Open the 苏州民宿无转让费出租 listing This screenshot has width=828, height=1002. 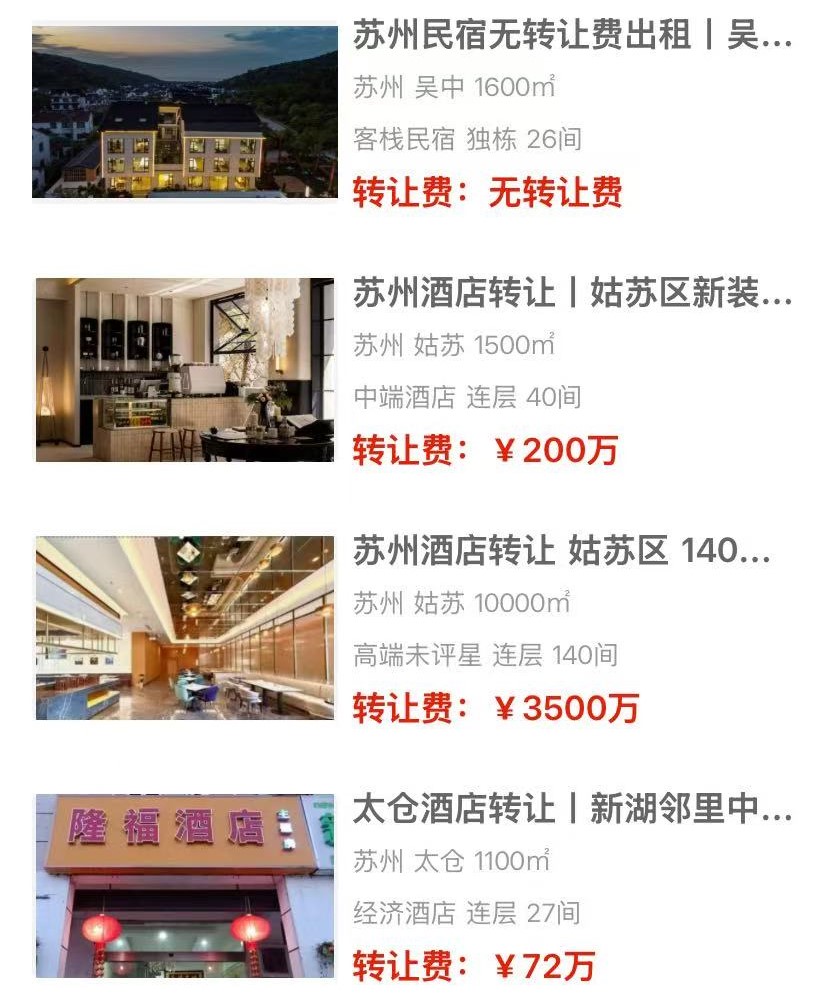point(571,38)
